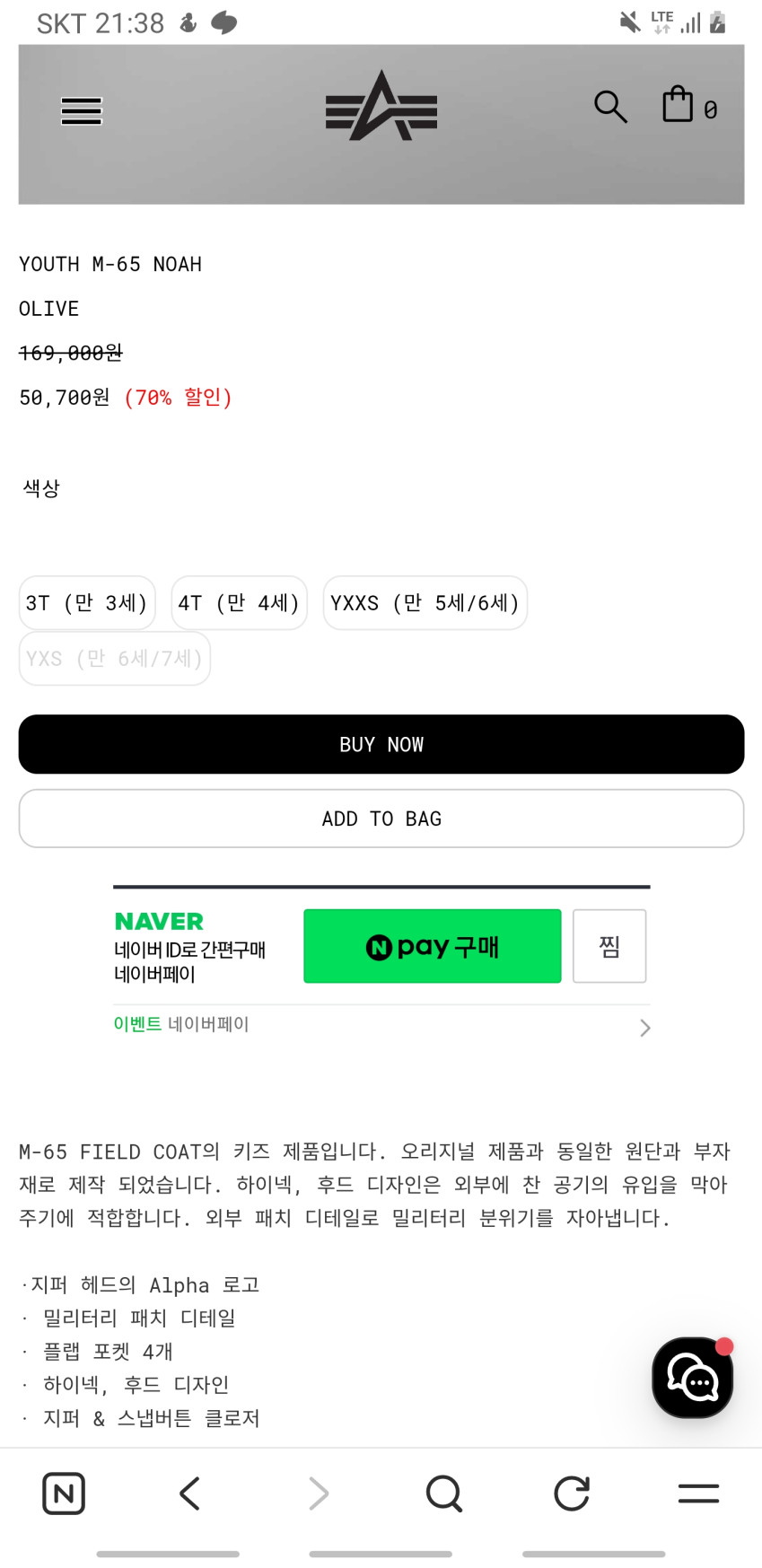Open the search magnifier icon

coord(610,106)
